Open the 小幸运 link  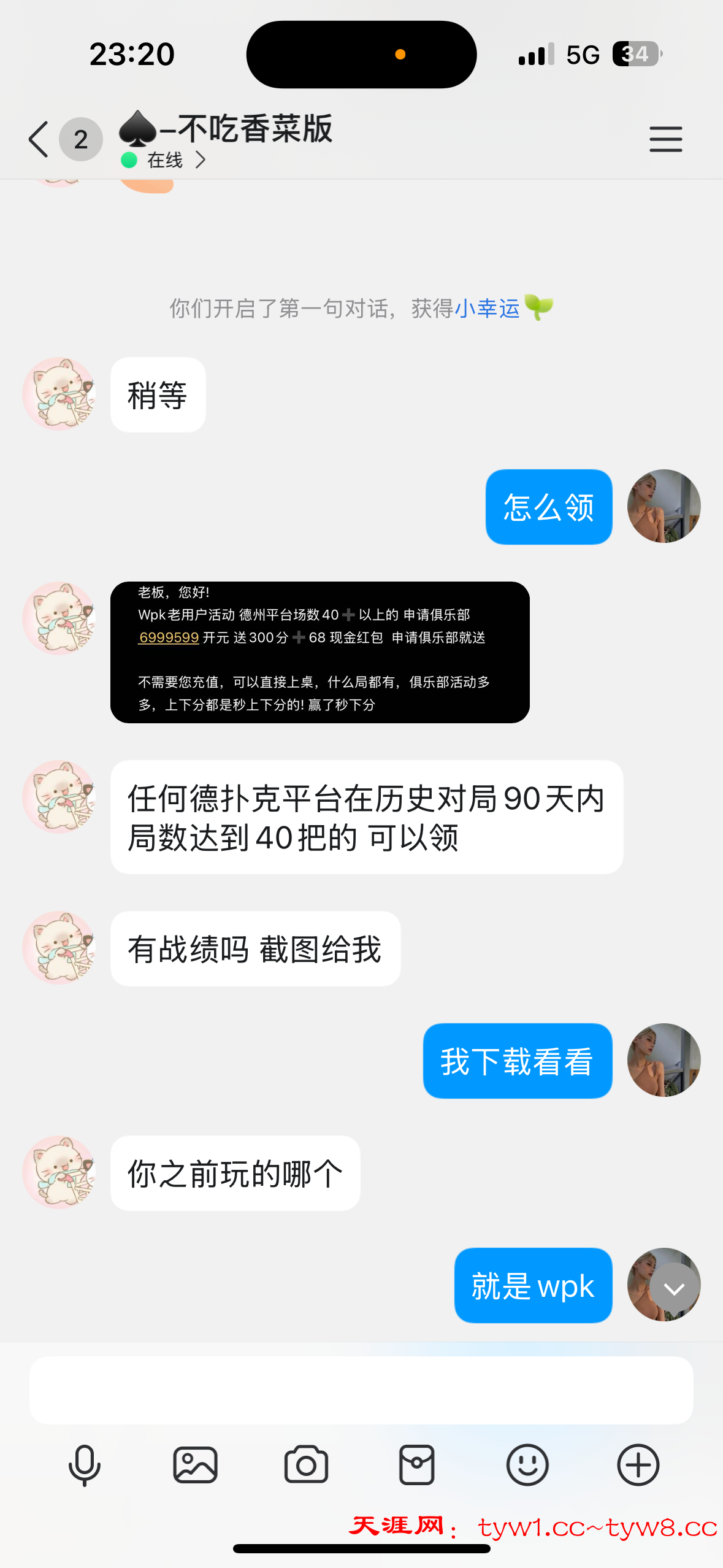click(x=487, y=308)
